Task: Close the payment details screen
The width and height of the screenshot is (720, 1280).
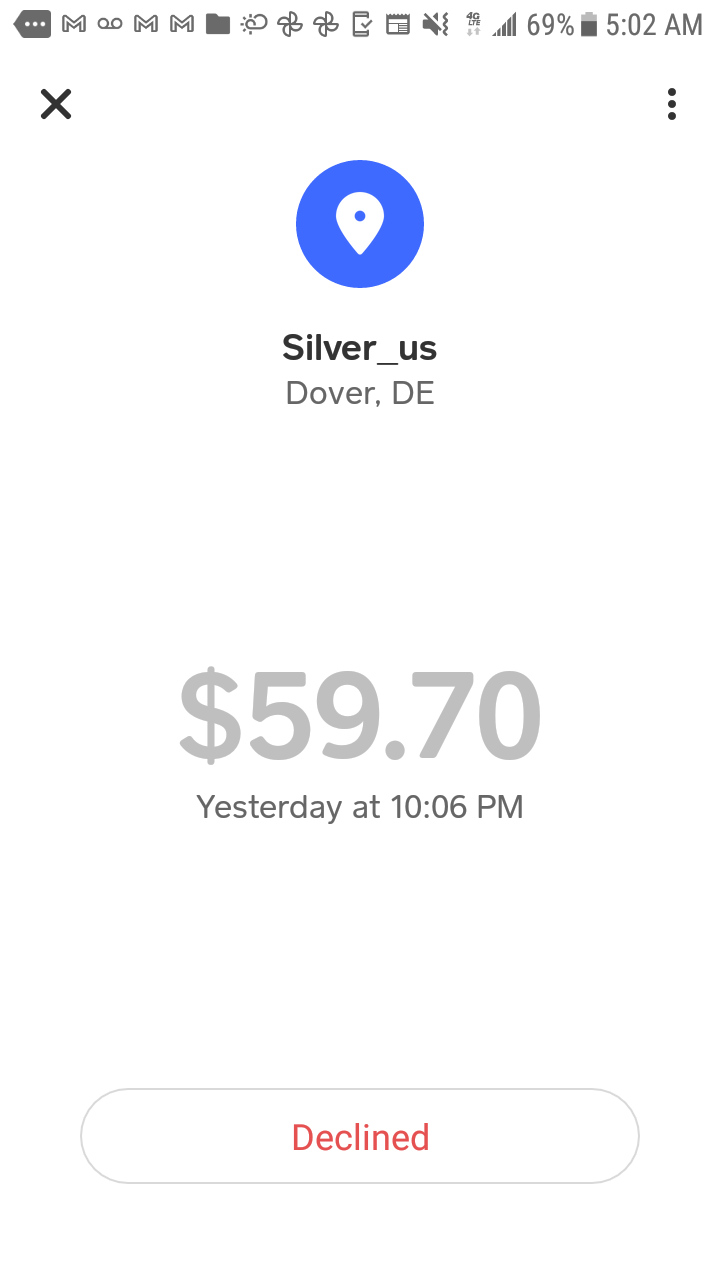Action: click(x=56, y=104)
